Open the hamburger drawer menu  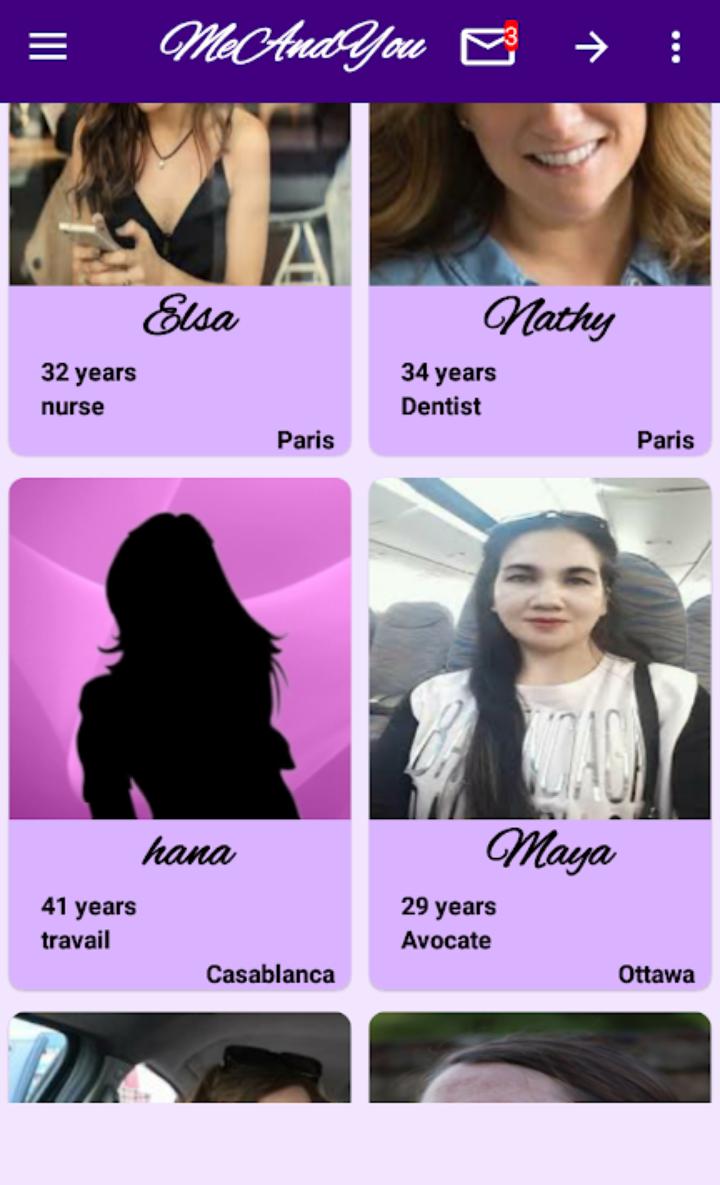[x=48, y=47]
